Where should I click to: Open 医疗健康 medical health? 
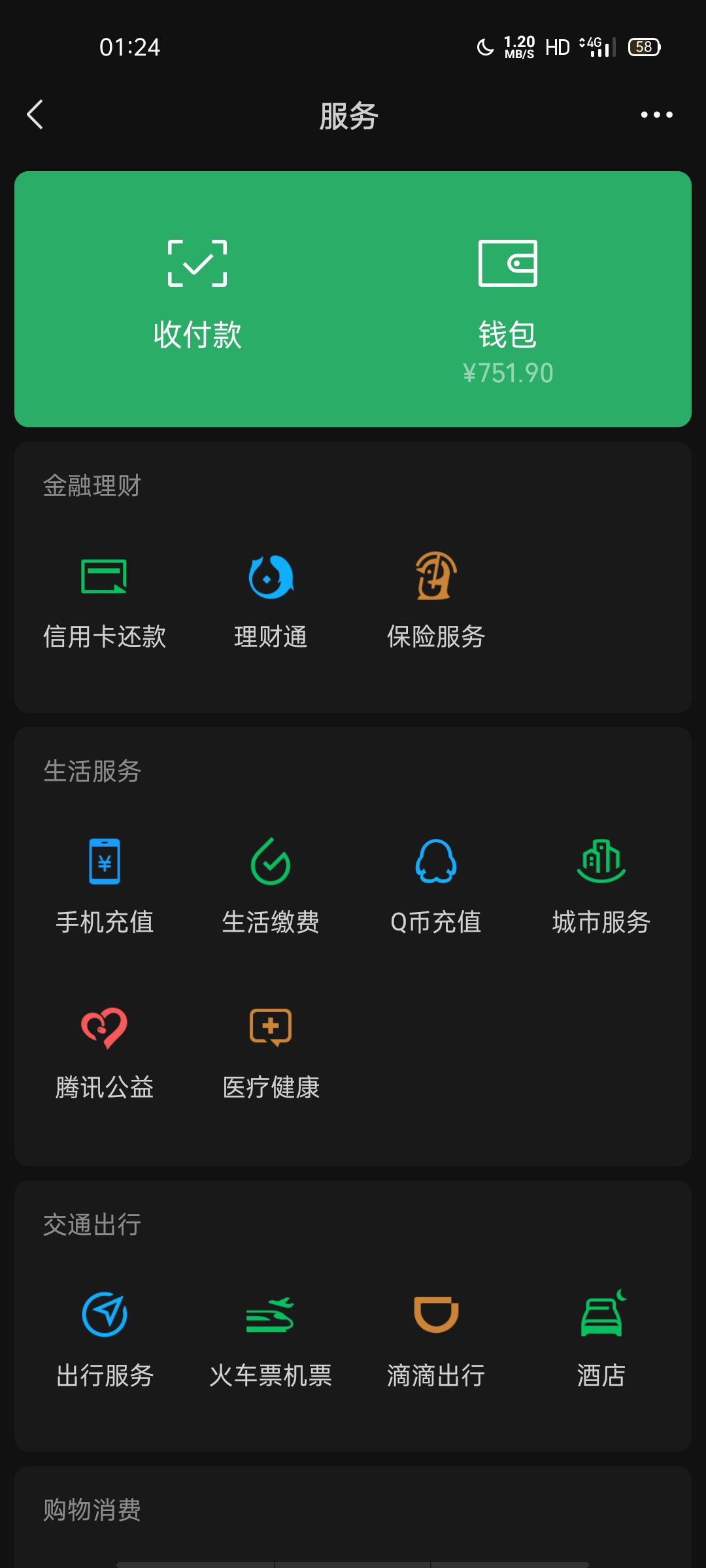pos(271,1052)
